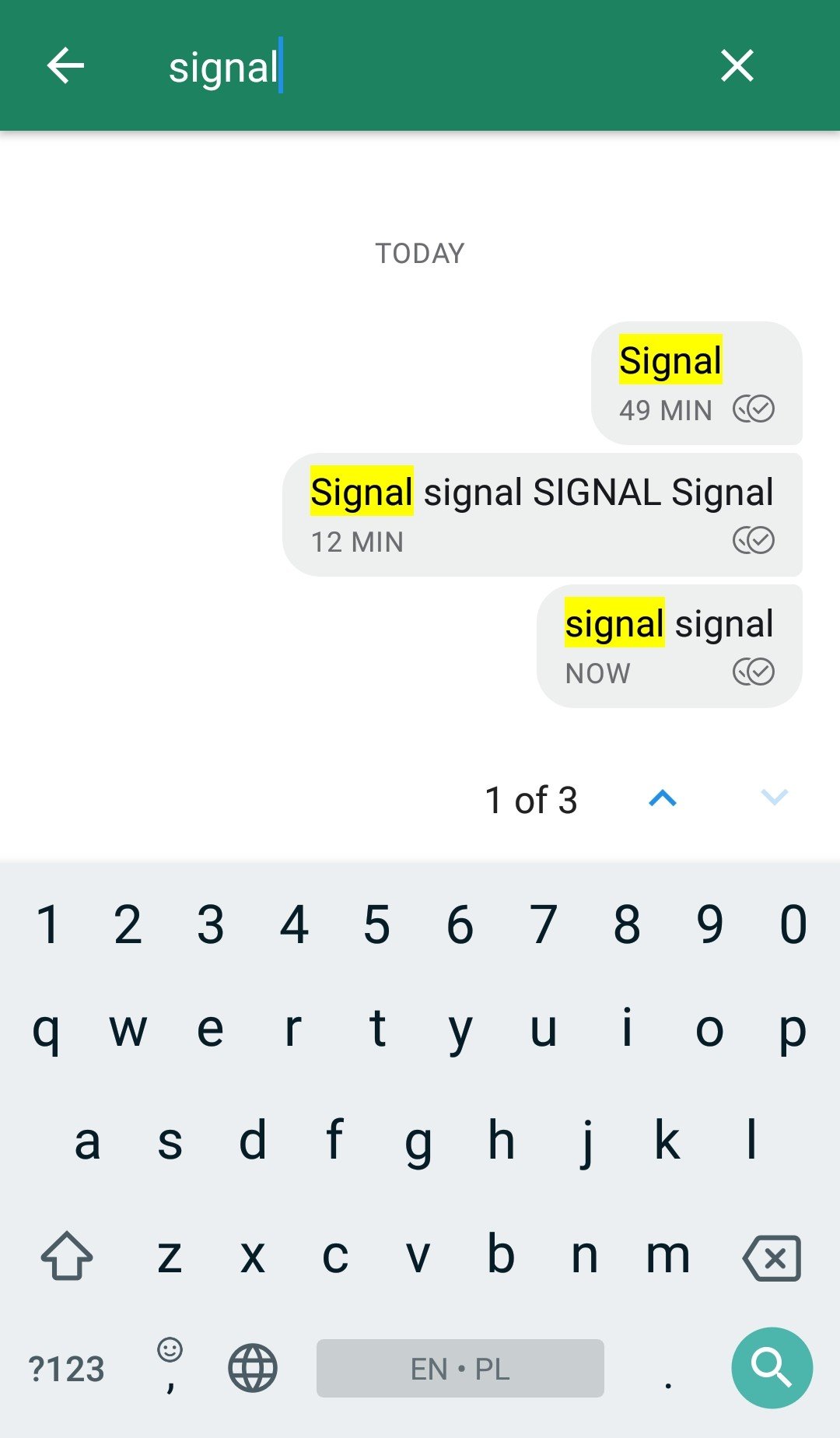The image size is (840, 1438).
Task: Tap the EN • PL spacebar language switcher
Action: pyautogui.click(x=459, y=1369)
